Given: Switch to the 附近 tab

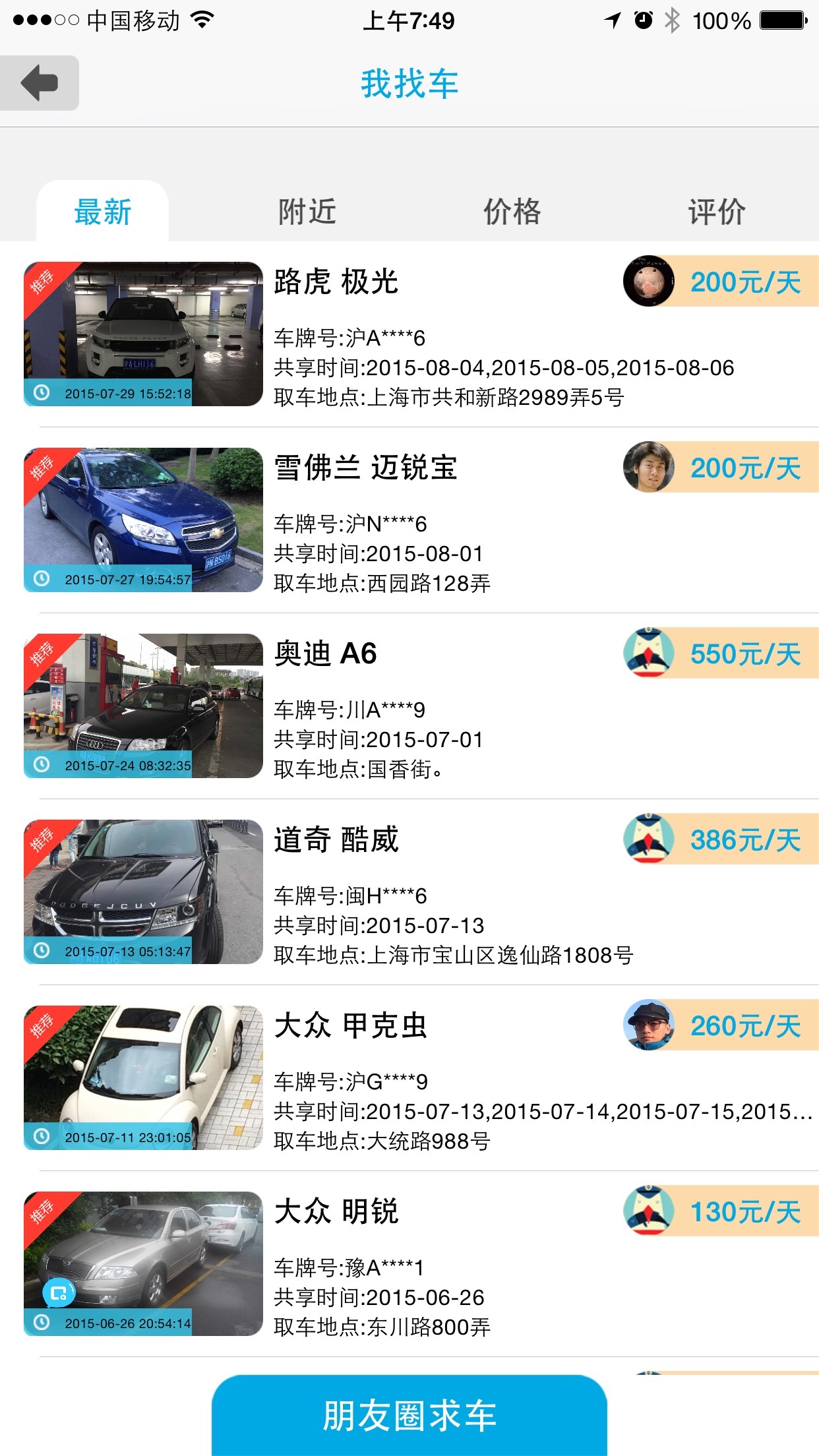Looking at the screenshot, I should point(307,212).
